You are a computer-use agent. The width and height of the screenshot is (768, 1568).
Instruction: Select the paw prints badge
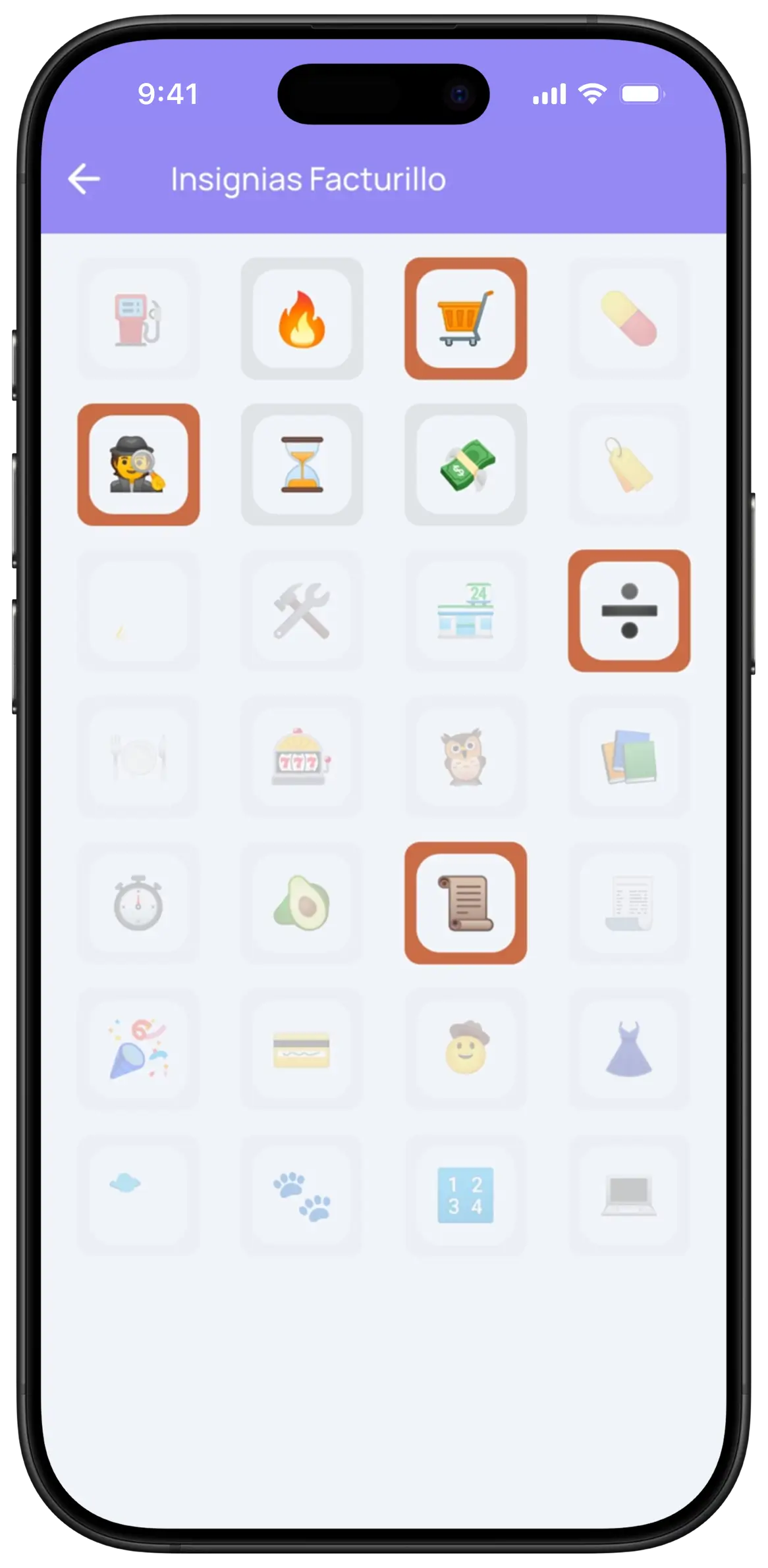302,1195
